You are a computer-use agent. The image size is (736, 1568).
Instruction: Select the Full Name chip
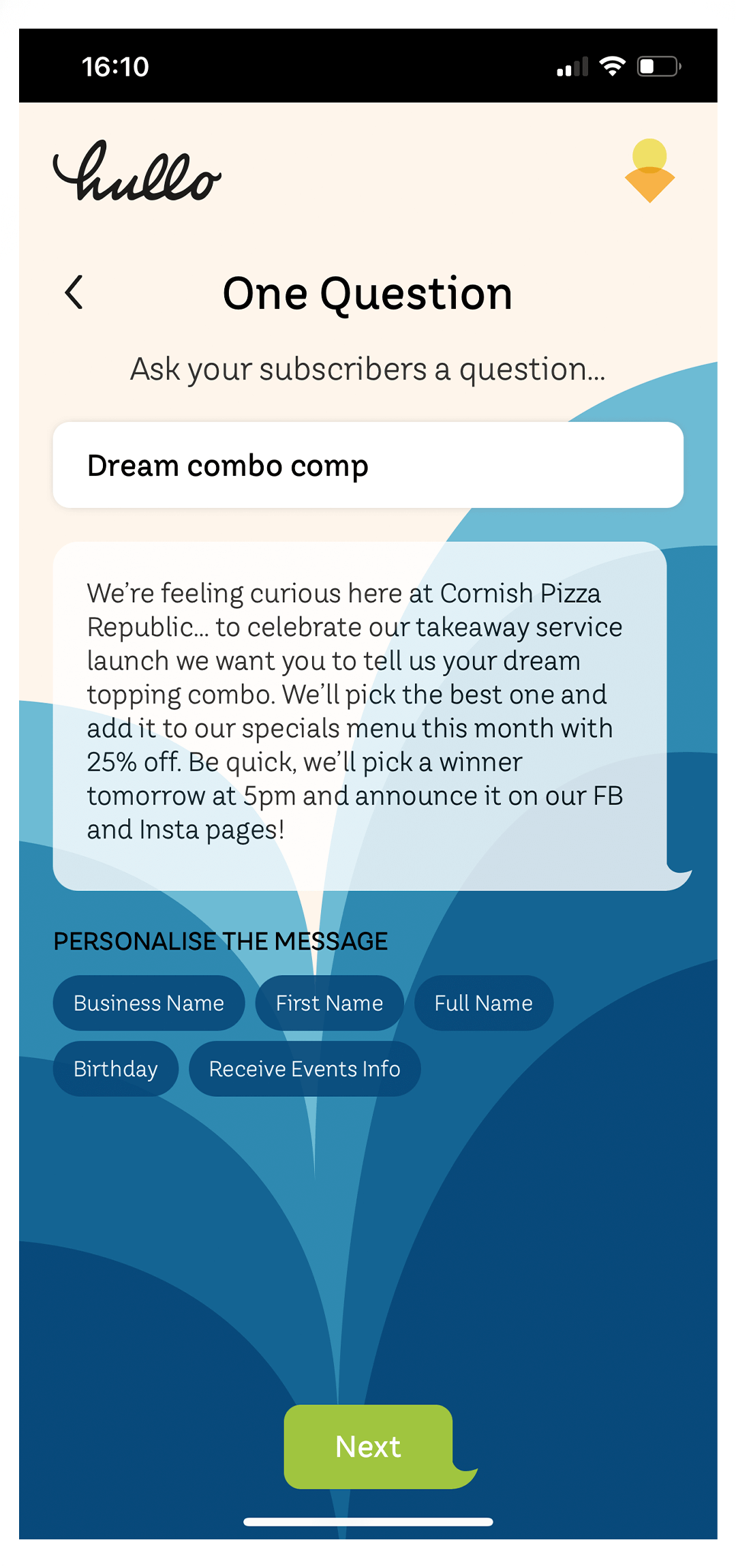[483, 1003]
